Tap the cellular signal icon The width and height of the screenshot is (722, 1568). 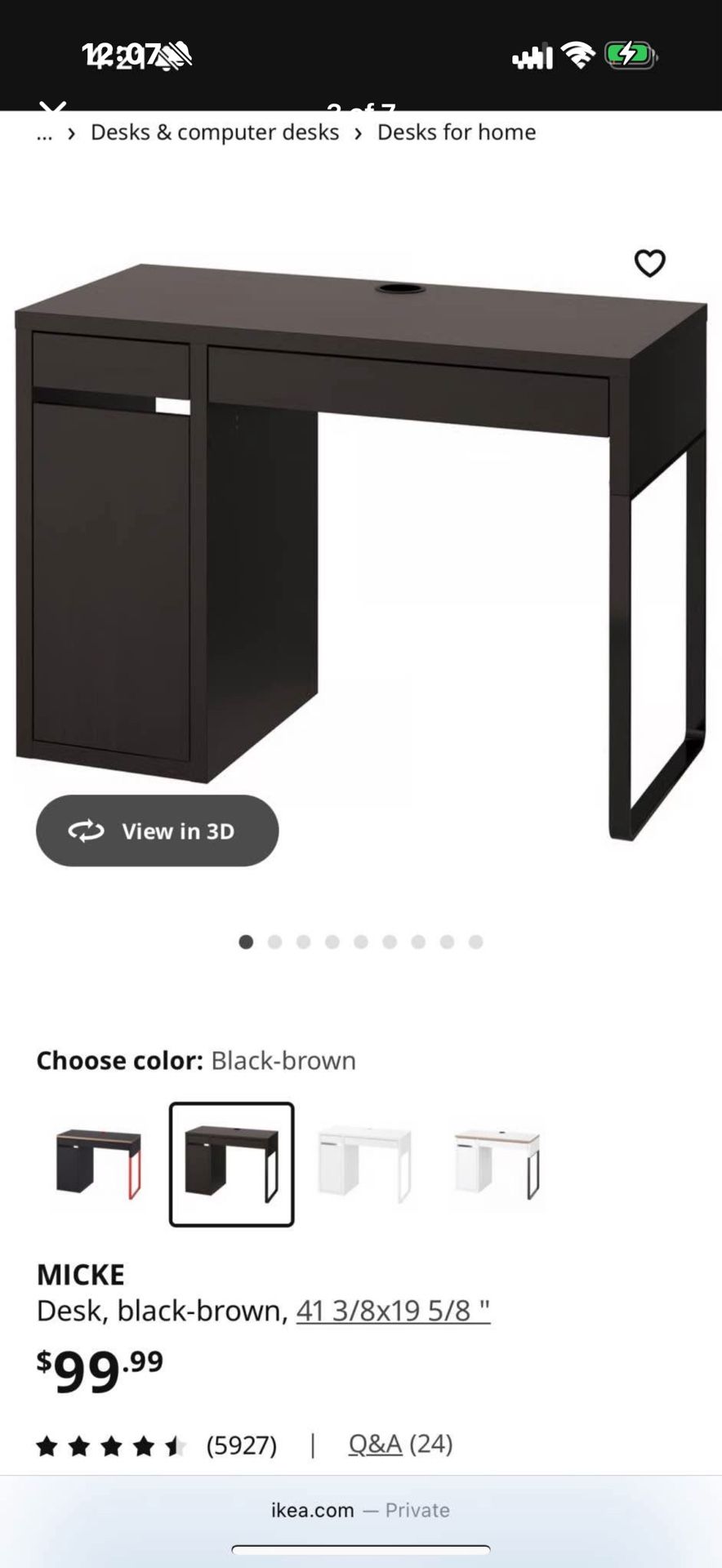pyautogui.click(x=532, y=54)
